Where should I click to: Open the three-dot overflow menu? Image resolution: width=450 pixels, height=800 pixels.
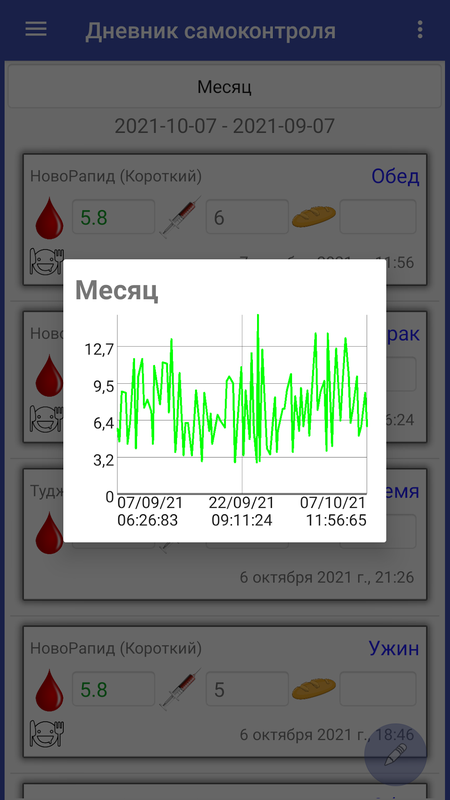click(x=420, y=30)
